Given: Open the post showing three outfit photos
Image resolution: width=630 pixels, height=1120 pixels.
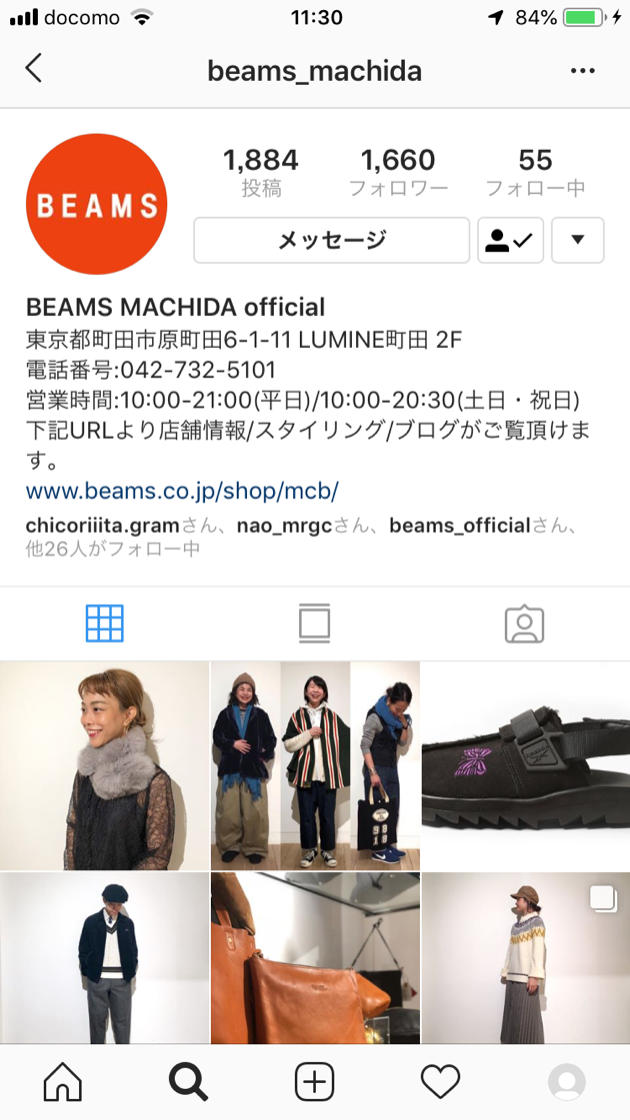Looking at the screenshot, I should [315, 765].
